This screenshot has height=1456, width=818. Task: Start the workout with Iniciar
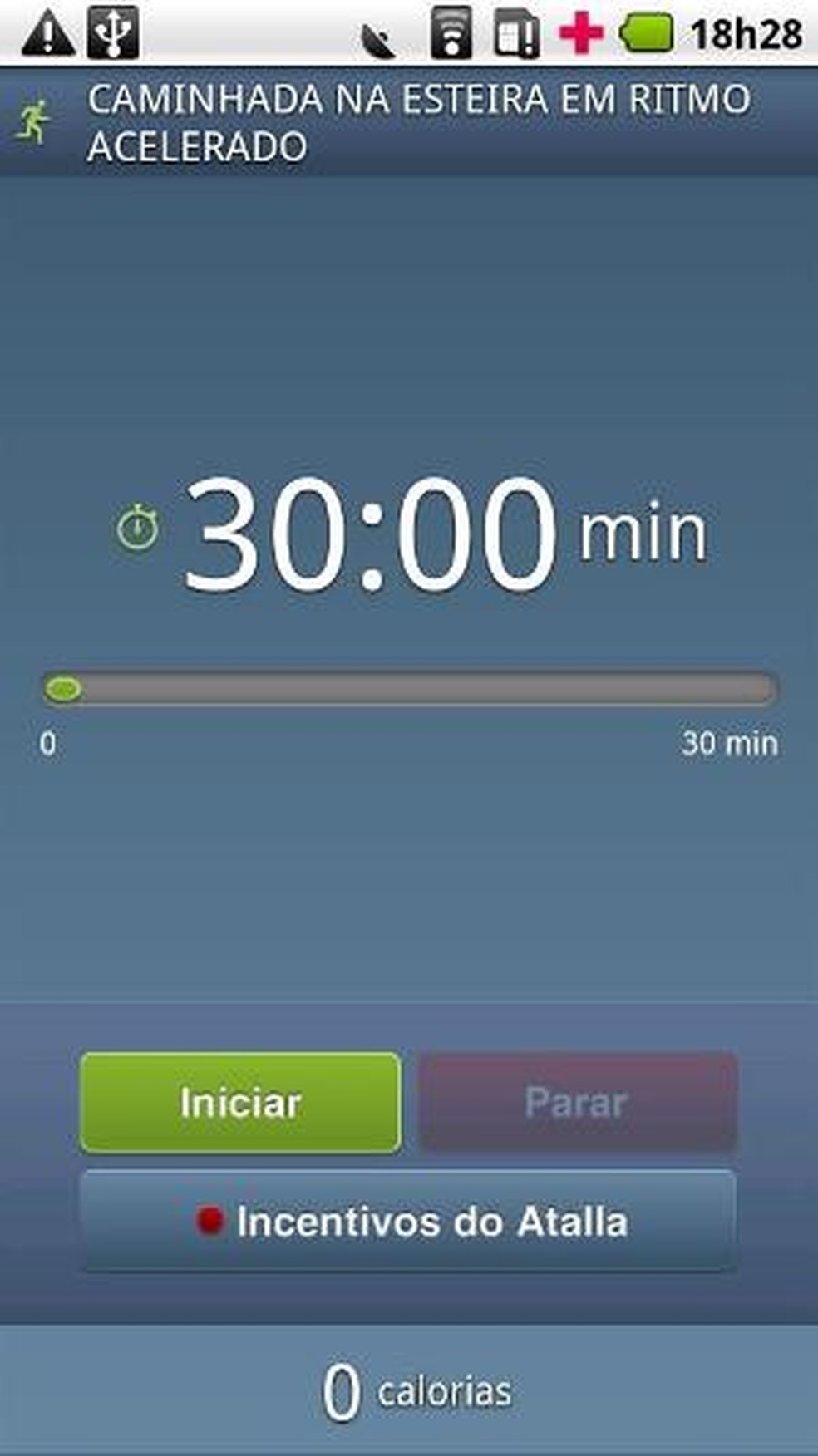tap(240, 1102)
